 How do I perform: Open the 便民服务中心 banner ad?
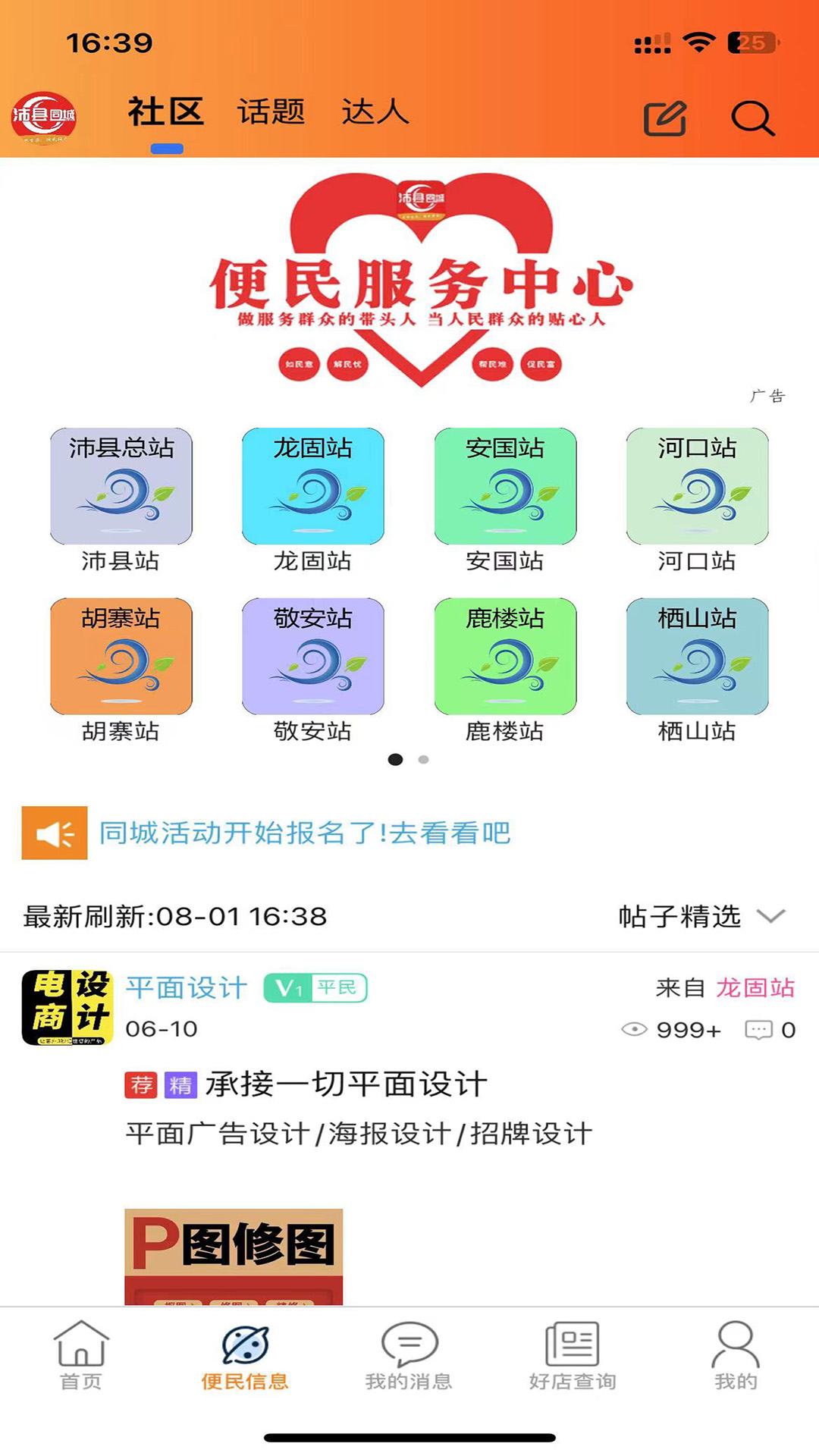pos(421,282)
